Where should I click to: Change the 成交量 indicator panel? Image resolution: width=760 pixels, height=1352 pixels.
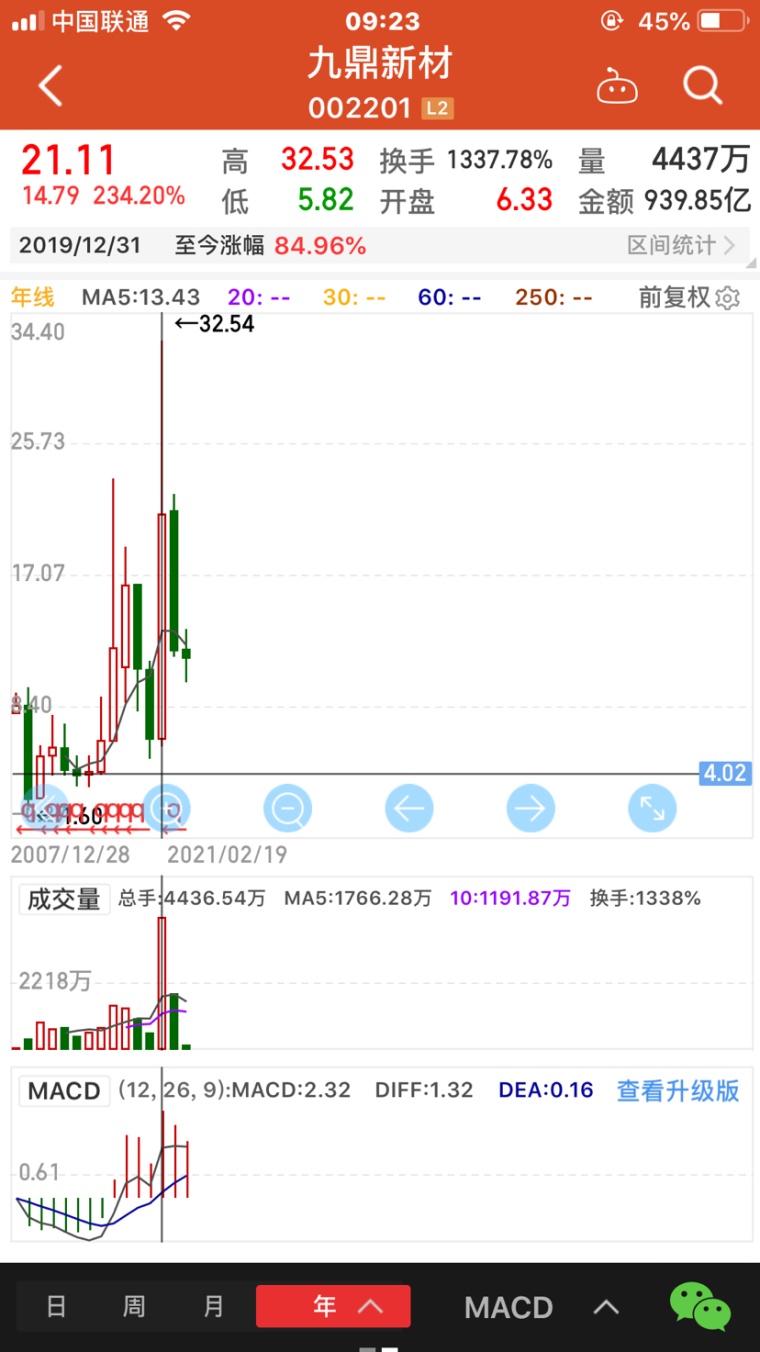pyautogui.click(x=64, y=899)
